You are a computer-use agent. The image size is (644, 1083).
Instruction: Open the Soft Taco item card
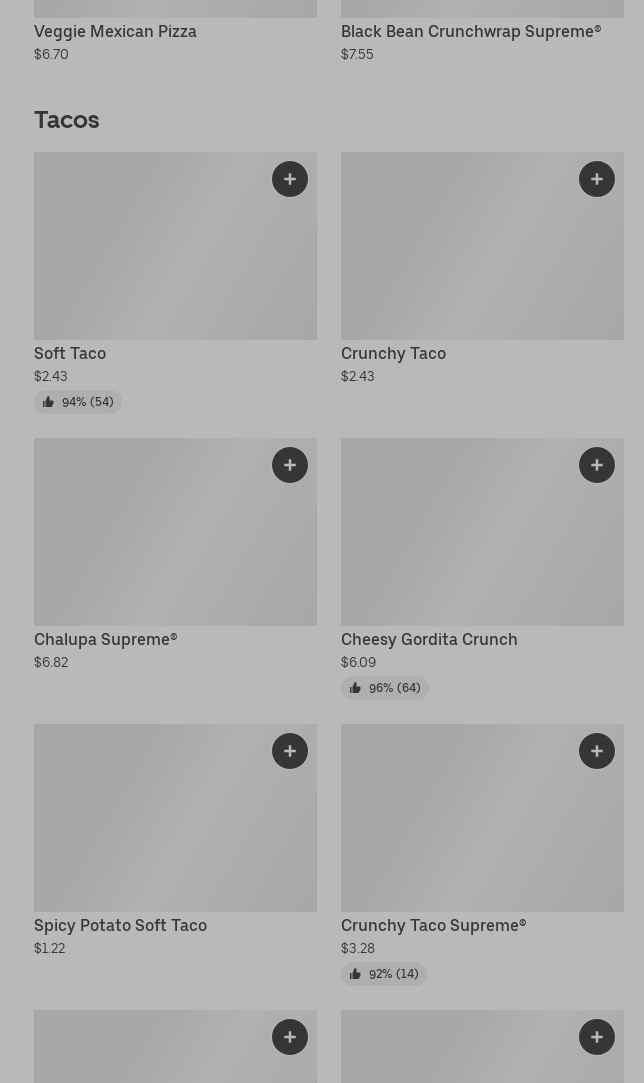pyautogui.click(x=150, y=260)
